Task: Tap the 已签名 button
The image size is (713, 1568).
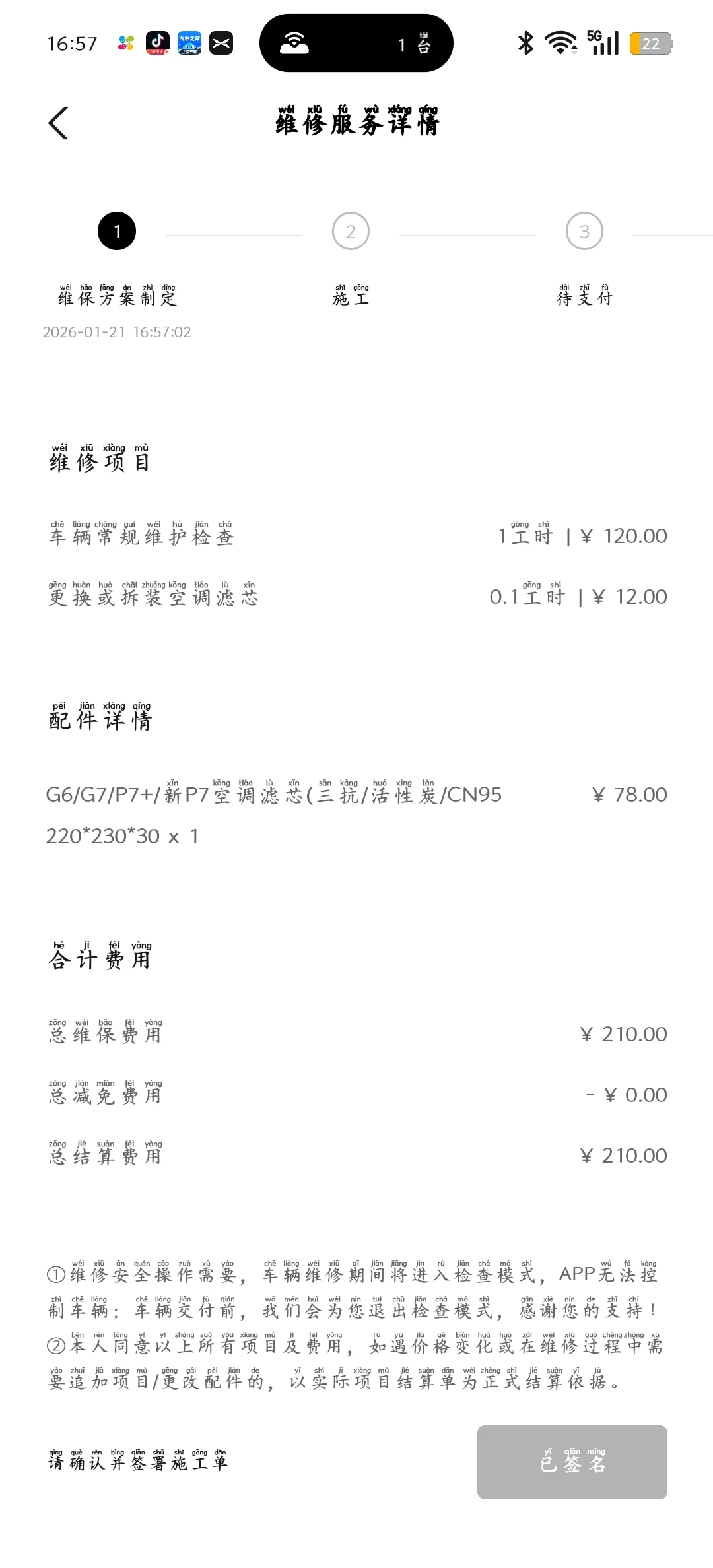Action: pos(572,1462)
